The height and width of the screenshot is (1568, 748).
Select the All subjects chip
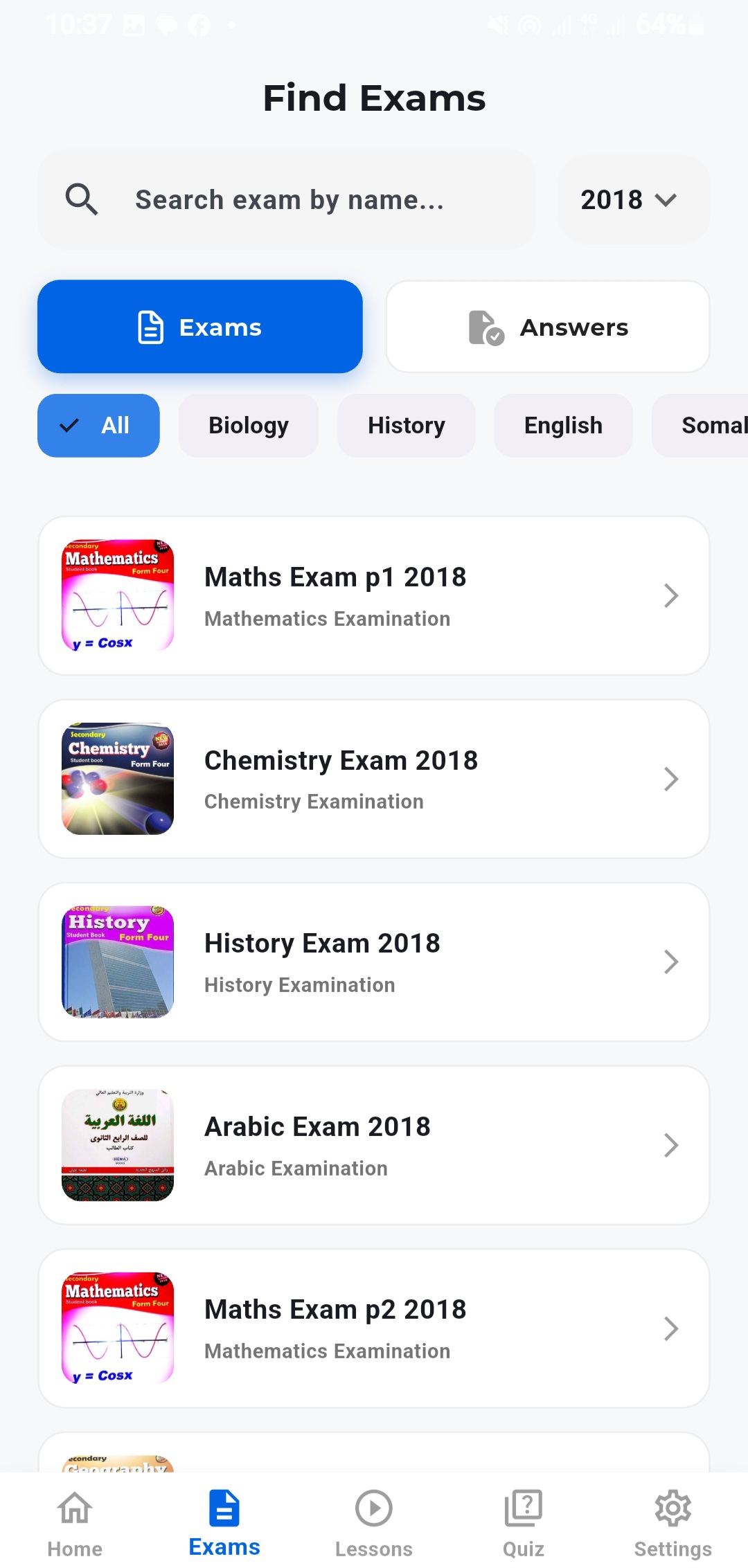[x=98, y=425]
